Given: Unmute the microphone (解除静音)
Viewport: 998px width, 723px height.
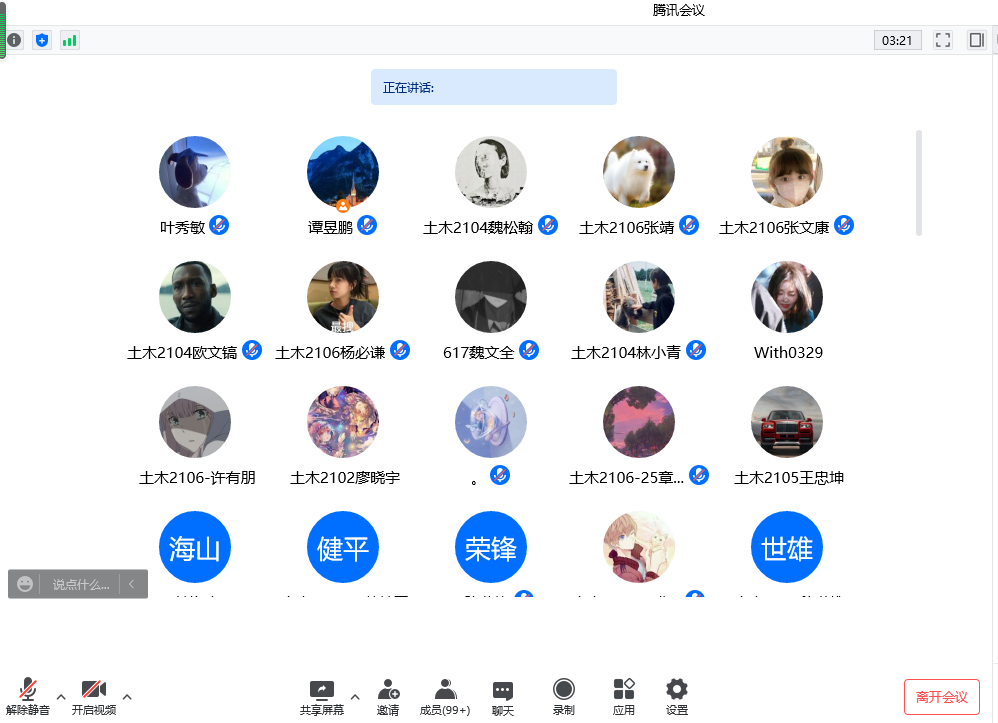Looking at the screenshot, I should coord(28,695).
